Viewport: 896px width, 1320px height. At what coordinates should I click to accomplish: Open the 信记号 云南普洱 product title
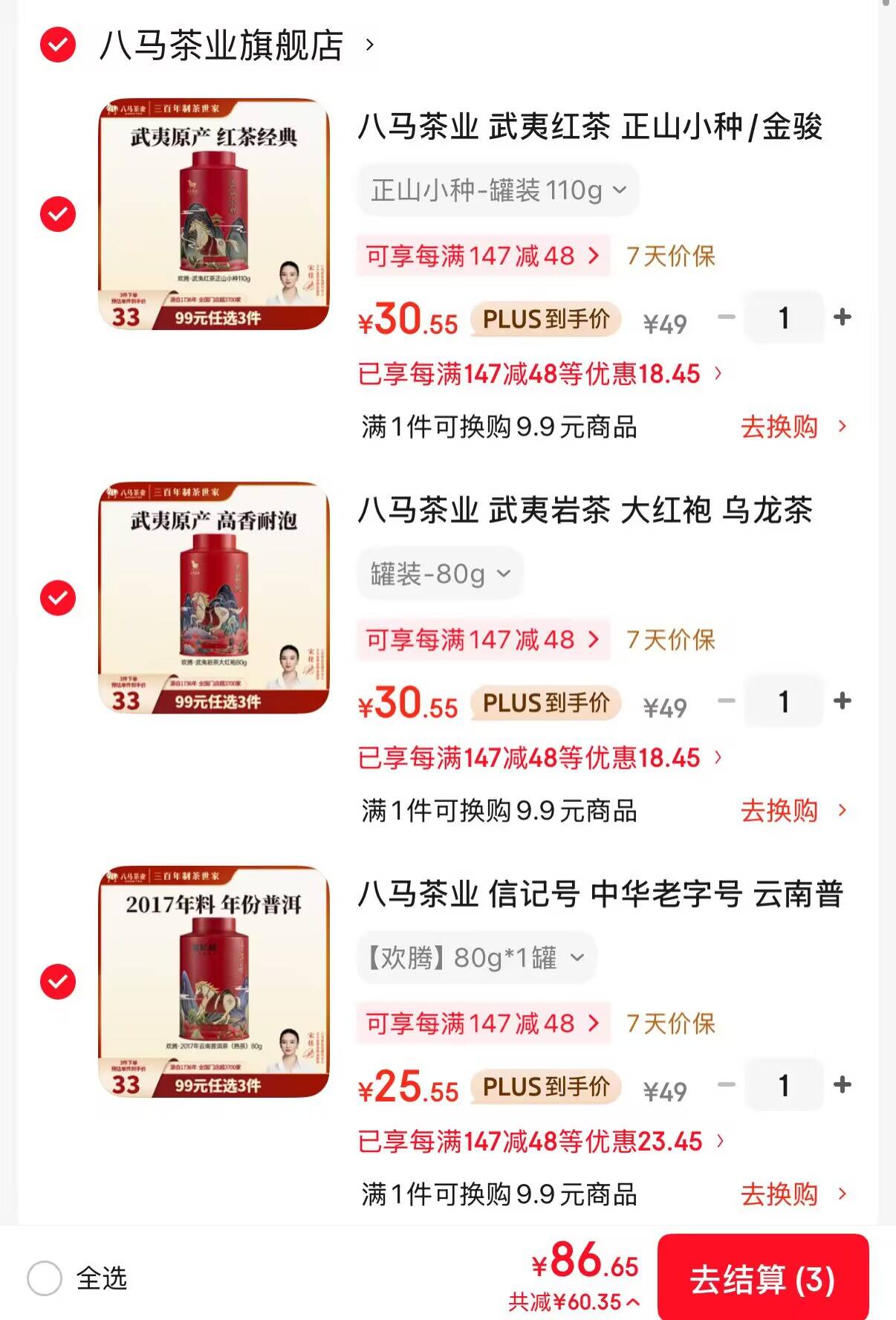(600, 893)
